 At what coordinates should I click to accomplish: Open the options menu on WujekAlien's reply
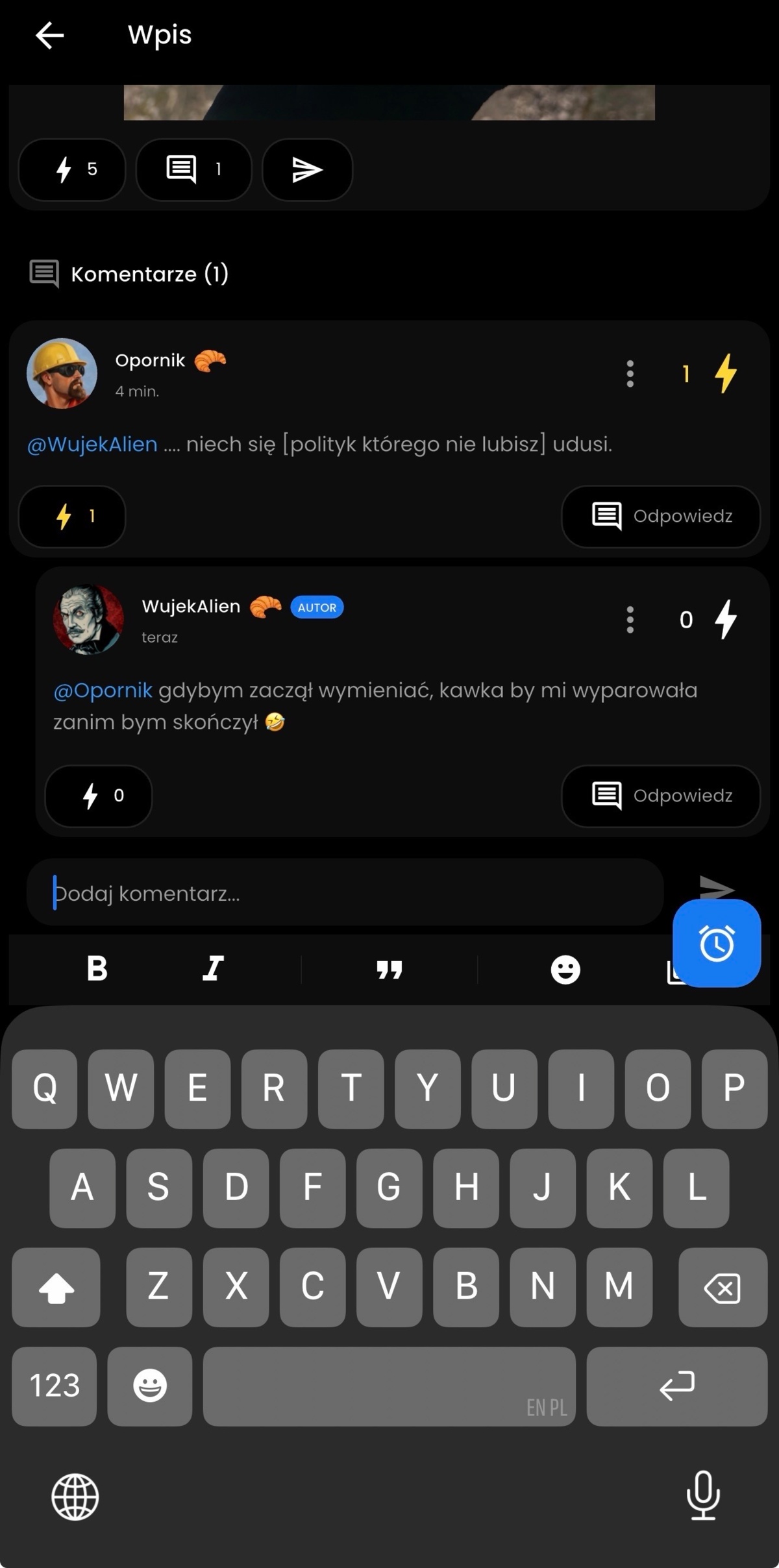(630, 620)
